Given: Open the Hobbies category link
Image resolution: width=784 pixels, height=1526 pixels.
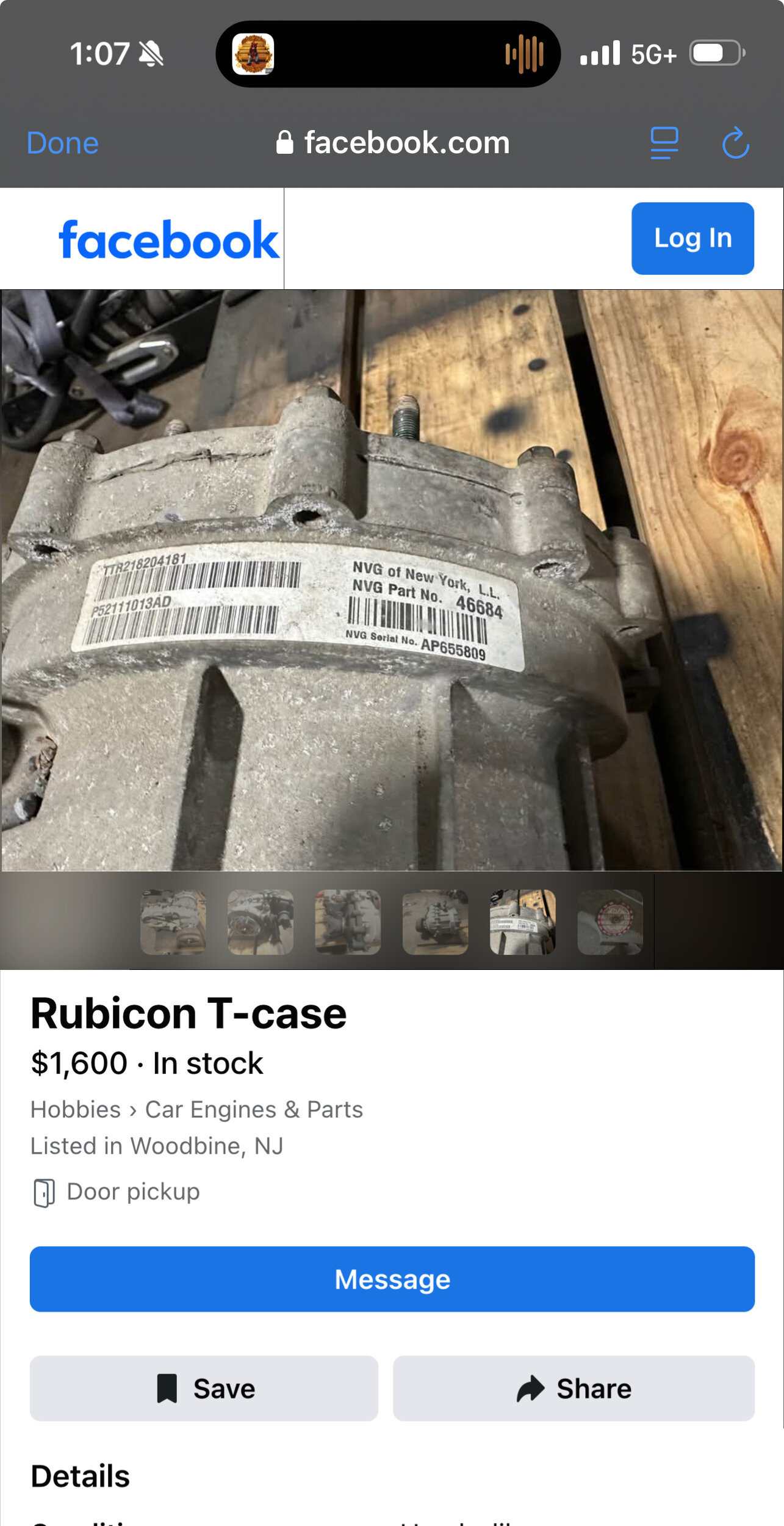Looking at the screenshot, I should pos(76,1109).
